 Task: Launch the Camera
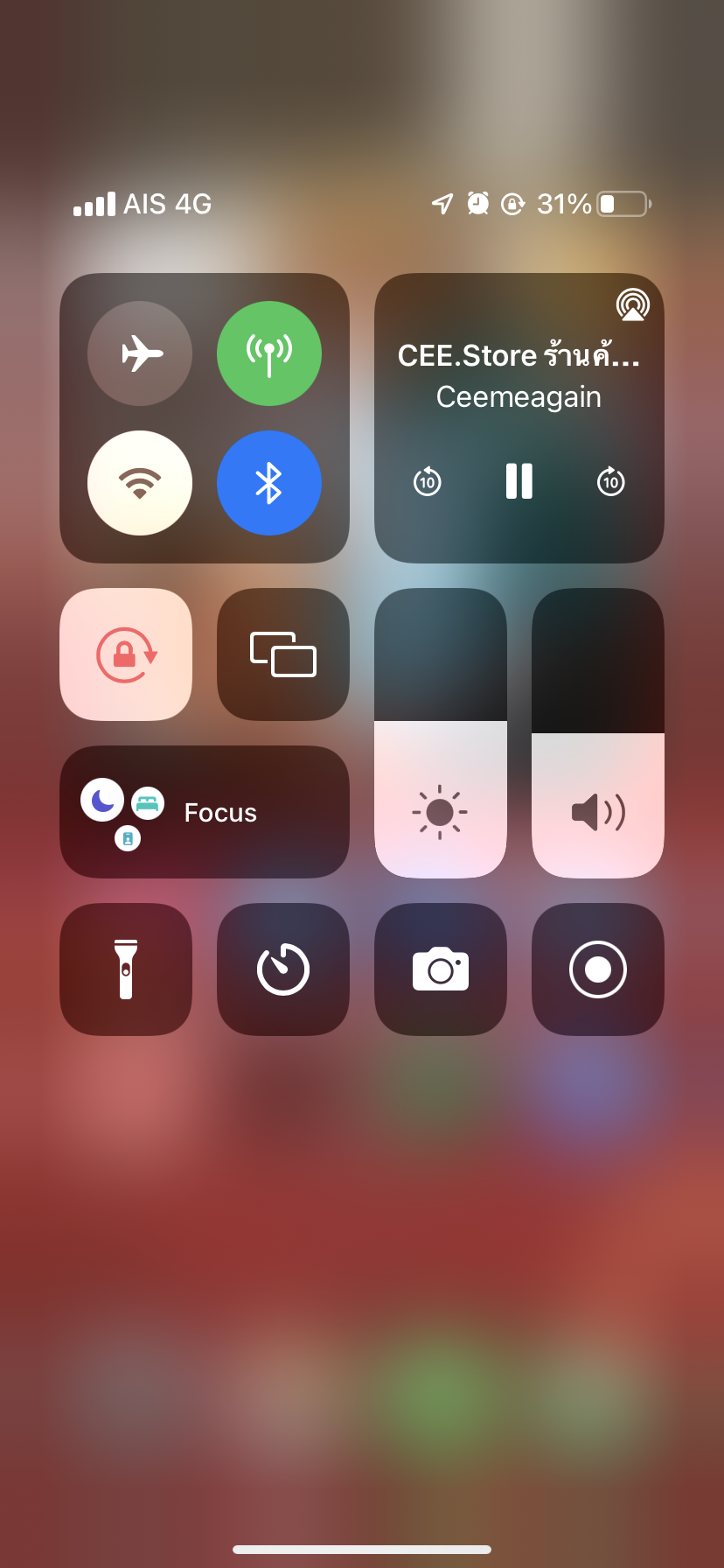(x=441, y=969)
